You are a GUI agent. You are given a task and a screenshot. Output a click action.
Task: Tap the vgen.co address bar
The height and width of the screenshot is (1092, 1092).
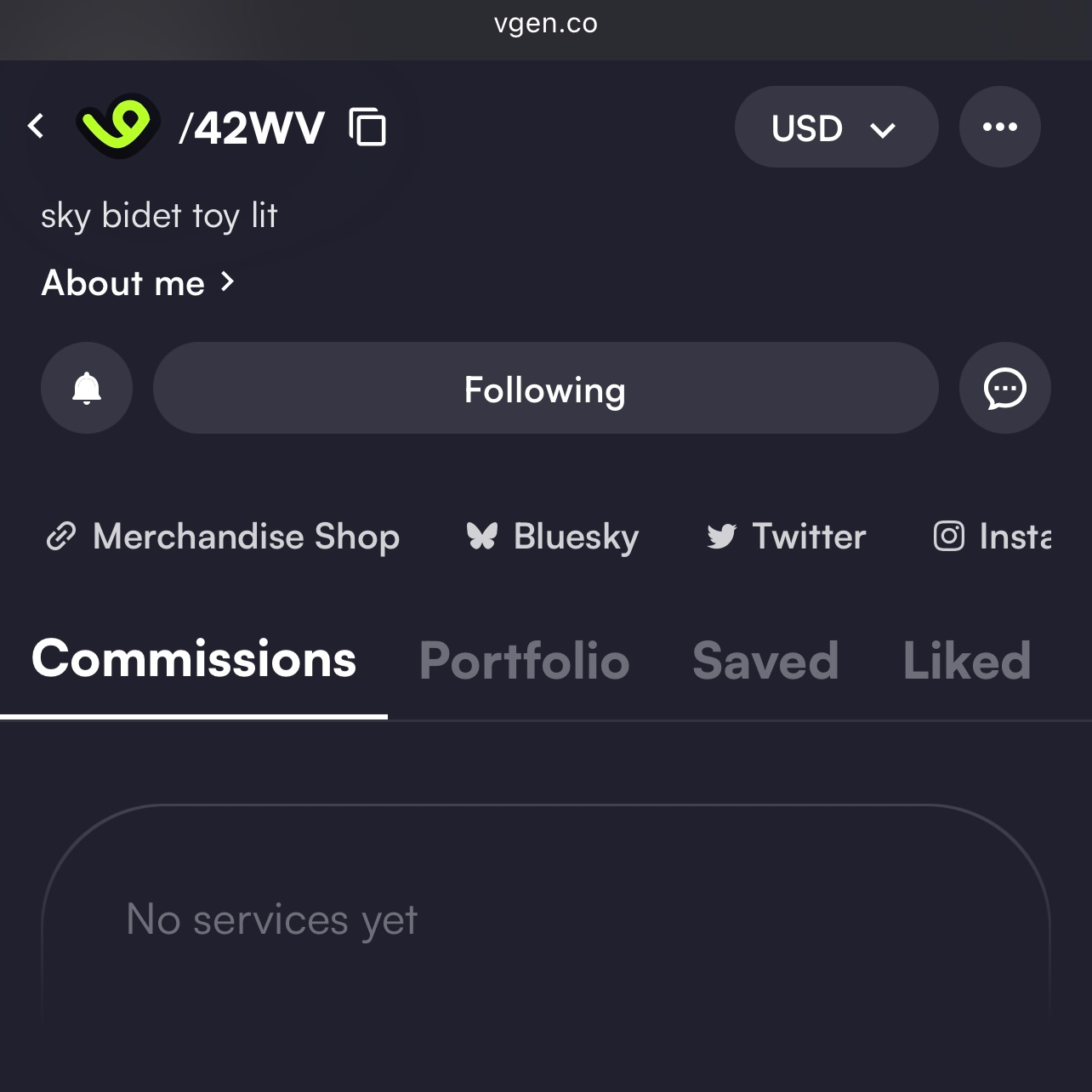pyautogui.click(x=546, y=24)
